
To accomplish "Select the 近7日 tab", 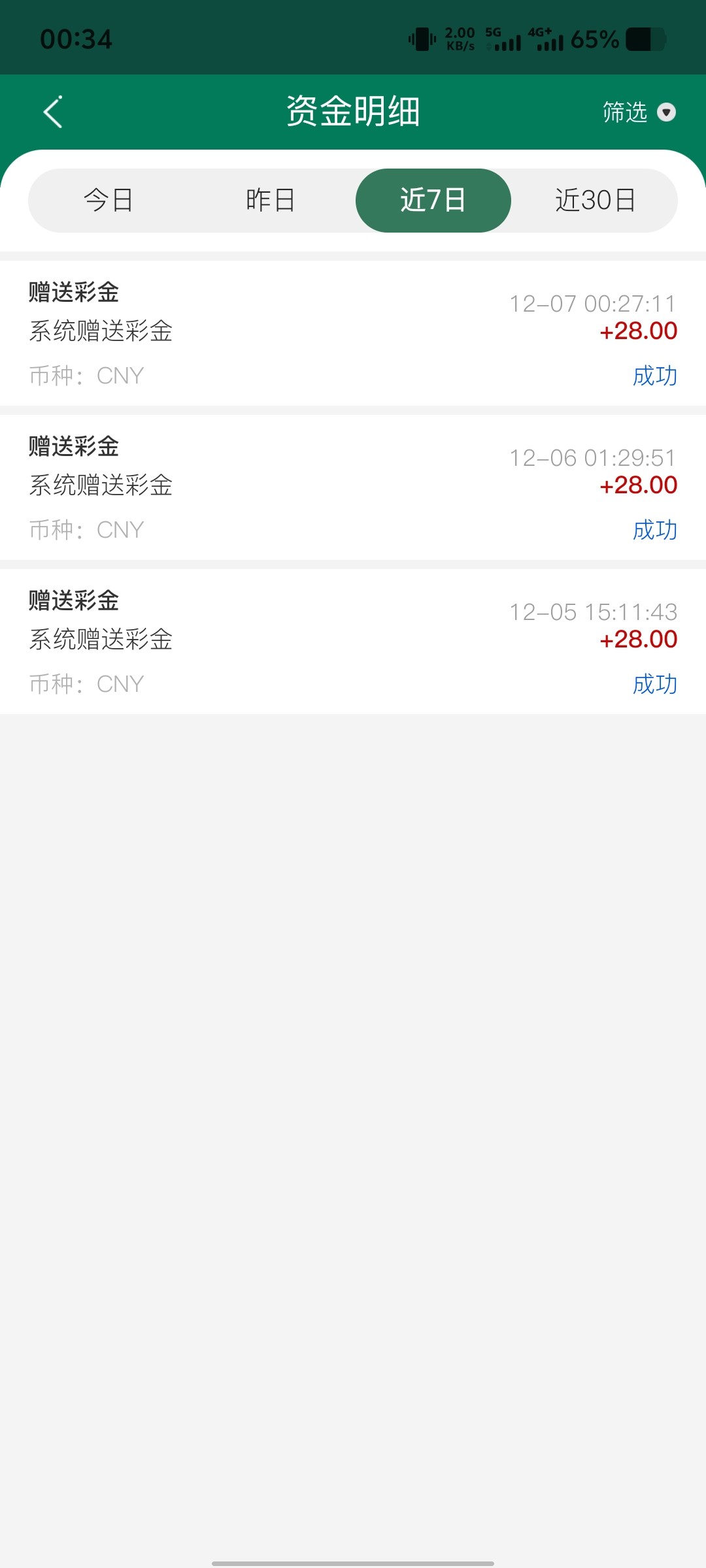I will click(x=433, y=201).
